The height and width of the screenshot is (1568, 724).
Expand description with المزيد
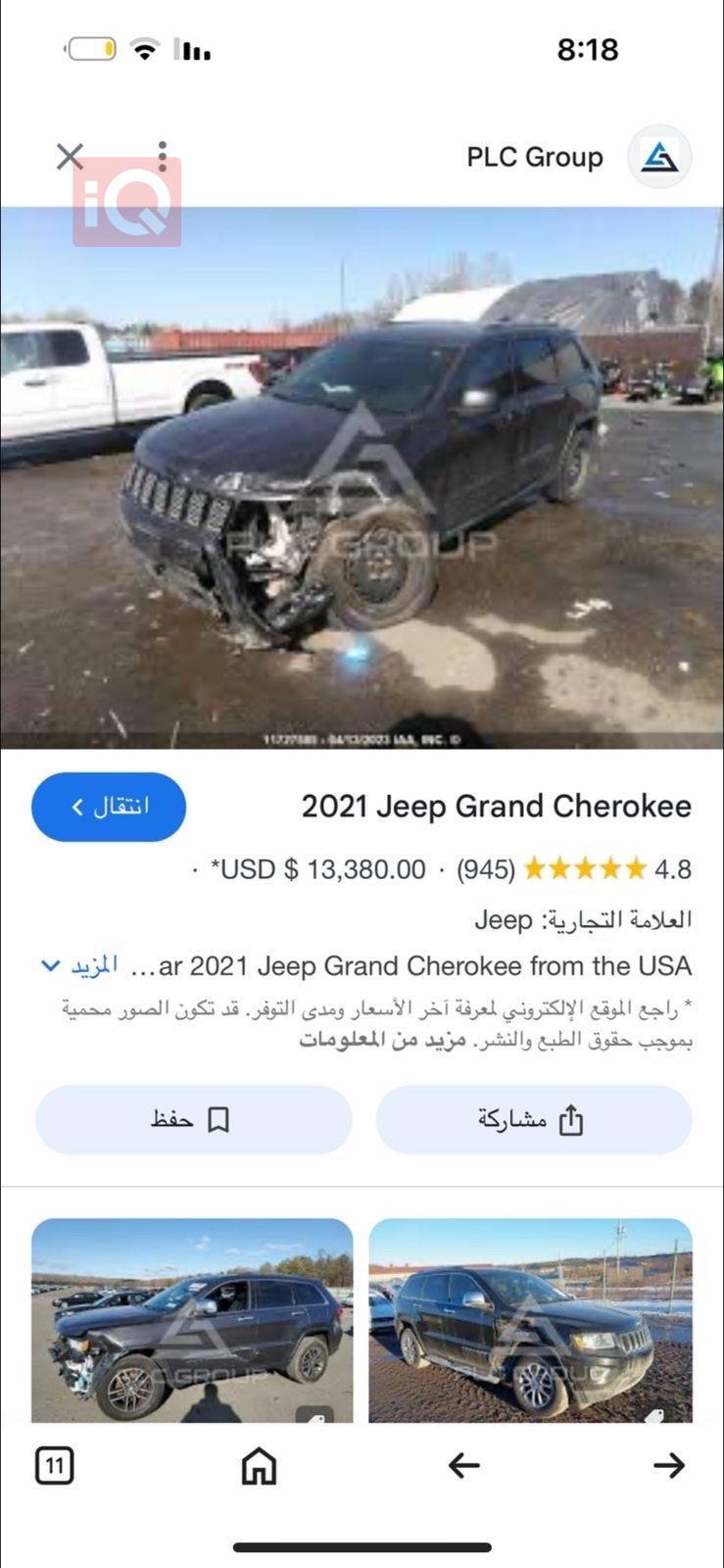point(80,965)
